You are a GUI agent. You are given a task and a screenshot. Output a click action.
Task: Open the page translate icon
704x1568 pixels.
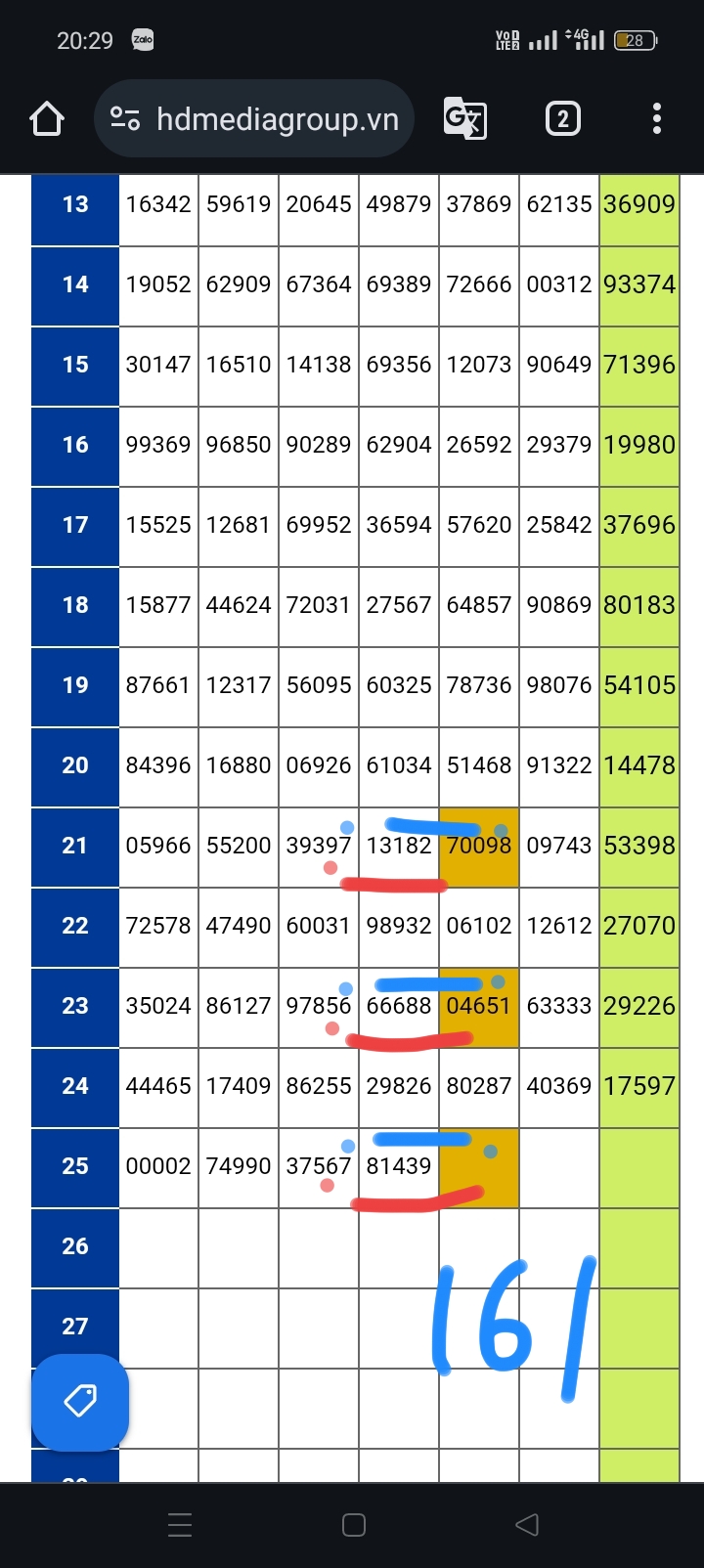[465, 119]
